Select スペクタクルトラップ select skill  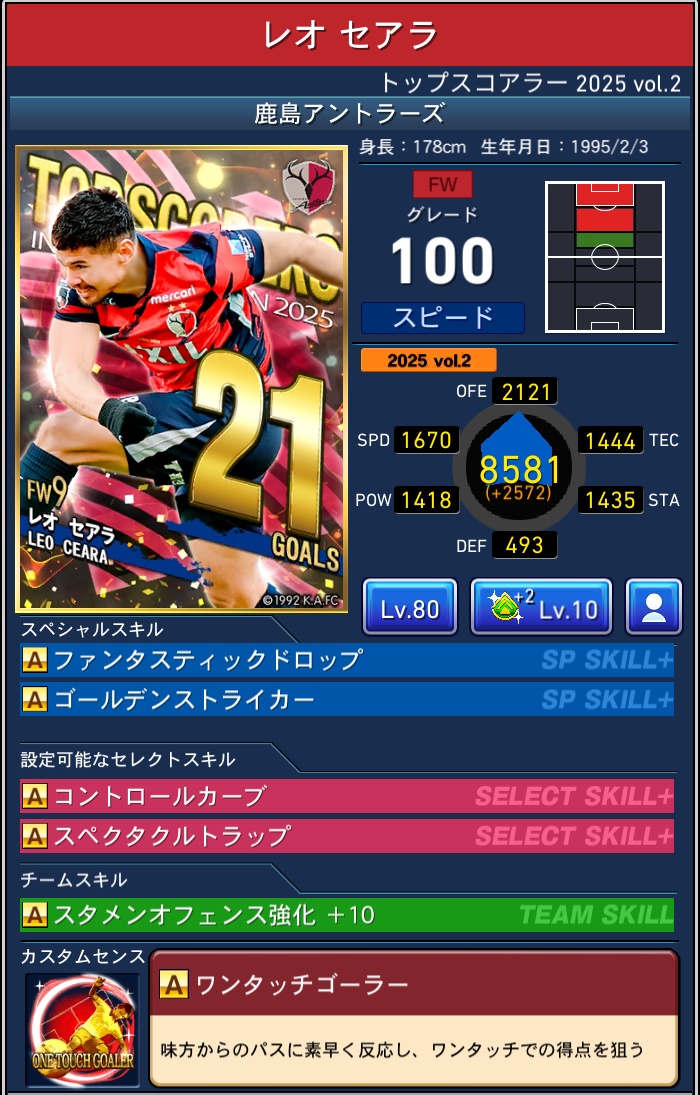346,835
